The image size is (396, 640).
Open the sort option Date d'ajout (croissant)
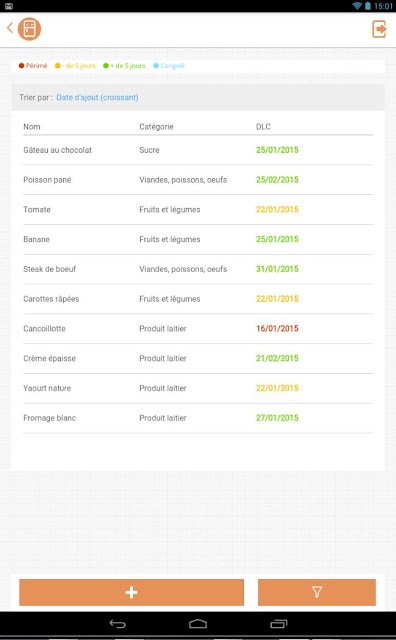97,98
